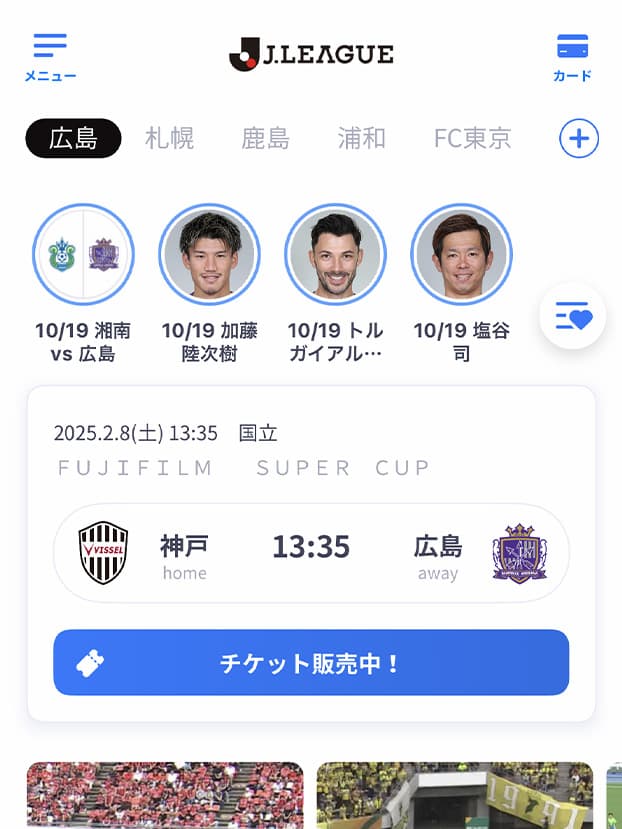Tap the チケット販売中! button

point(311,662)
